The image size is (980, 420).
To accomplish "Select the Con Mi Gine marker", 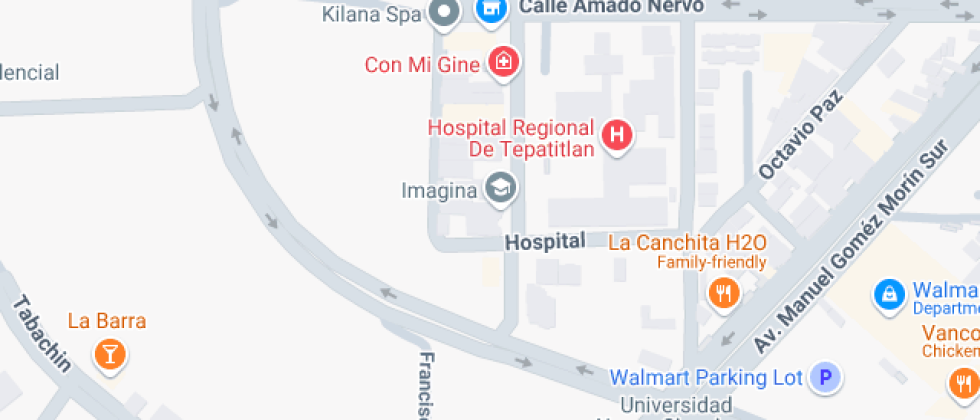I will pos(504,63).
